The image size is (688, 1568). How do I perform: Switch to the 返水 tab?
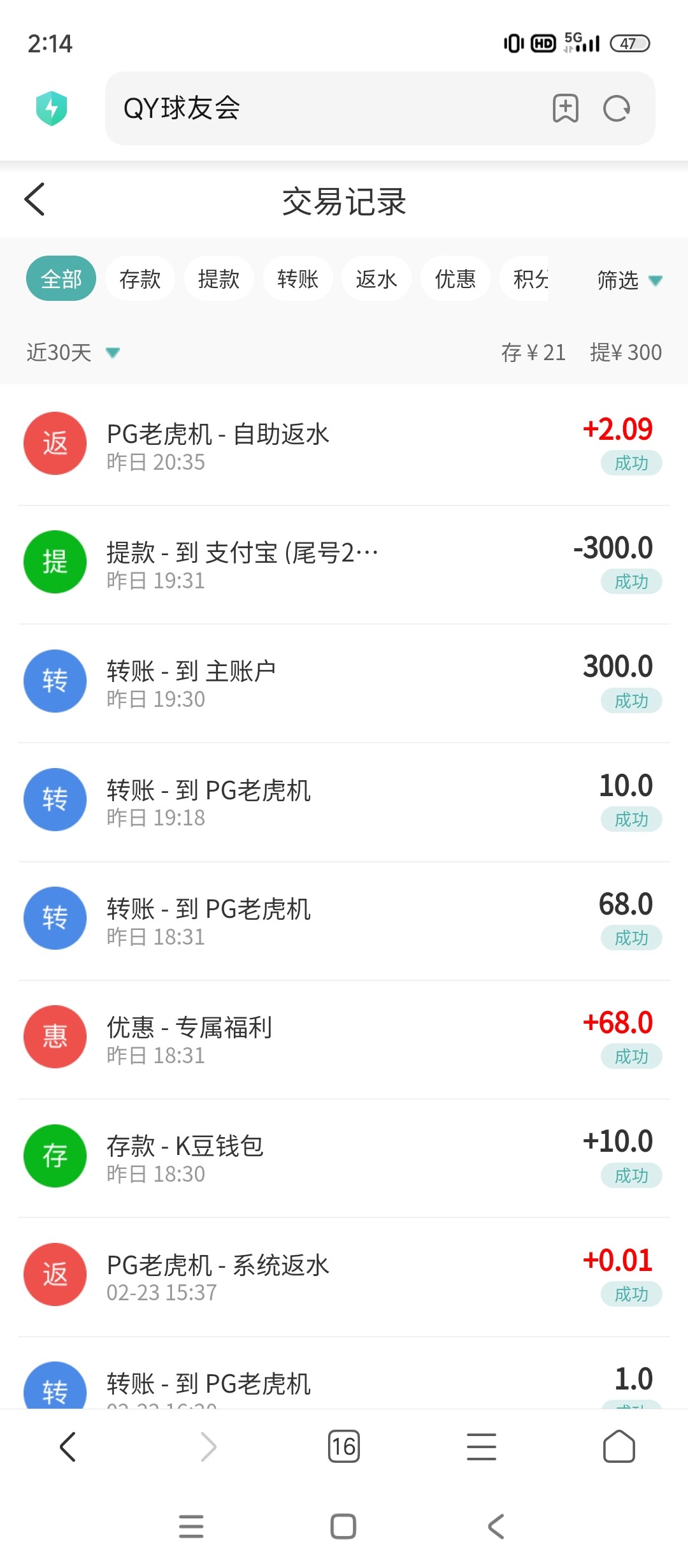coord(376,279)
